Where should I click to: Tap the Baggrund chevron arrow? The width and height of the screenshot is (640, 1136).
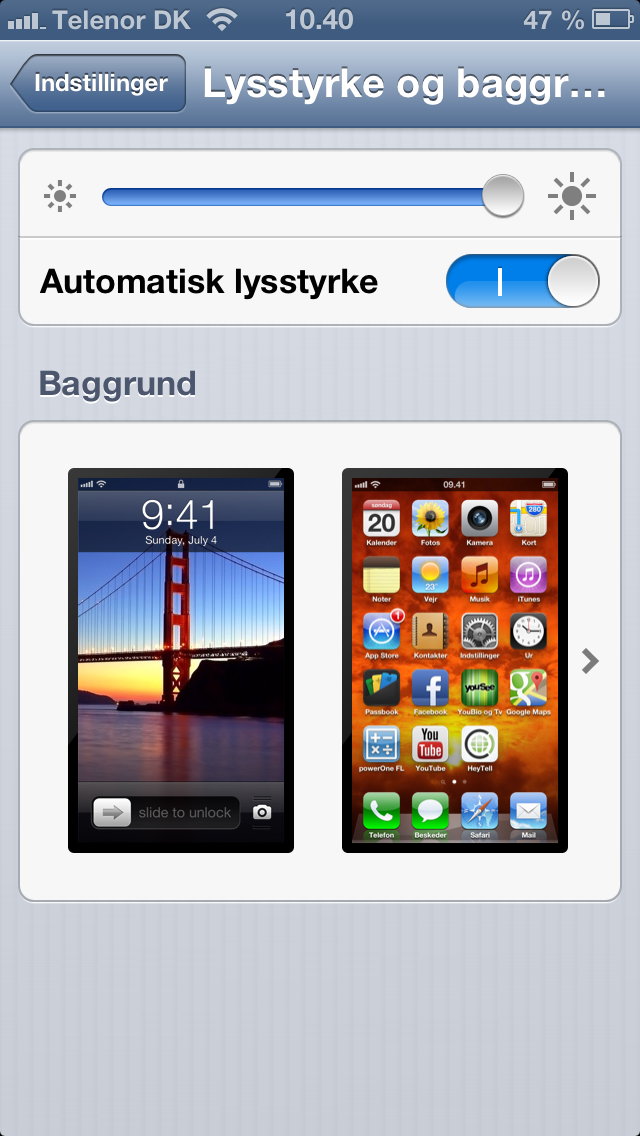pos(591,661)
